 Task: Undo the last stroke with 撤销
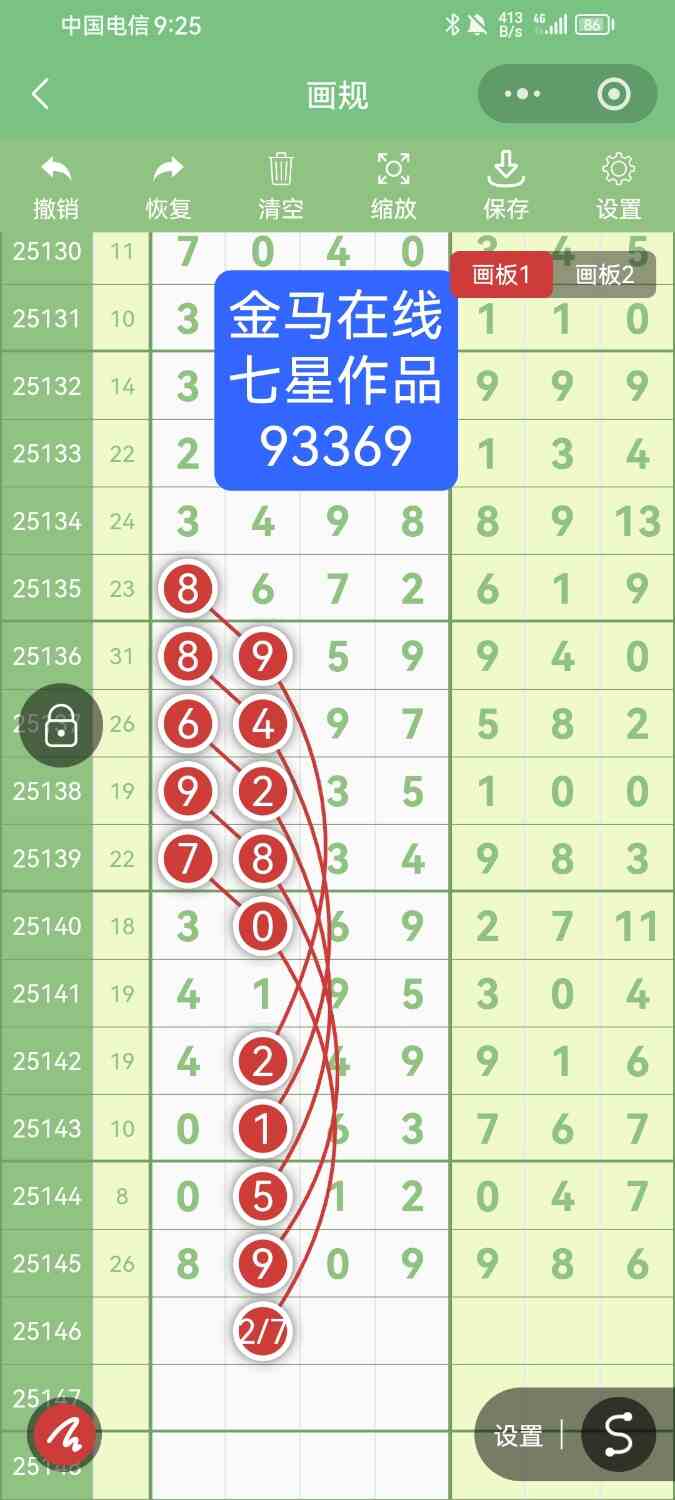click(x=56, y=187)
